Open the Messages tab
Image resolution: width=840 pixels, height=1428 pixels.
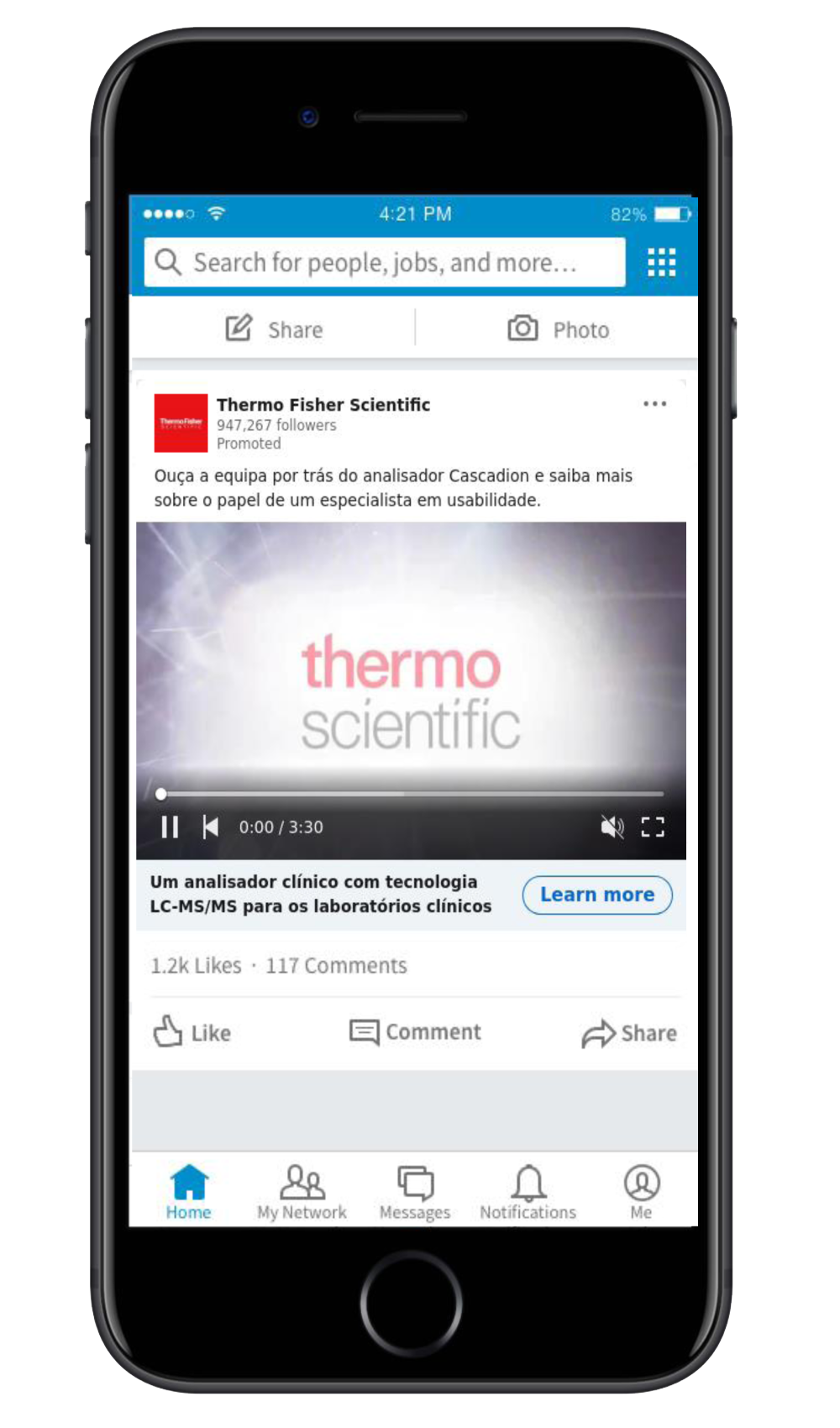click(x=415, y=1191)
